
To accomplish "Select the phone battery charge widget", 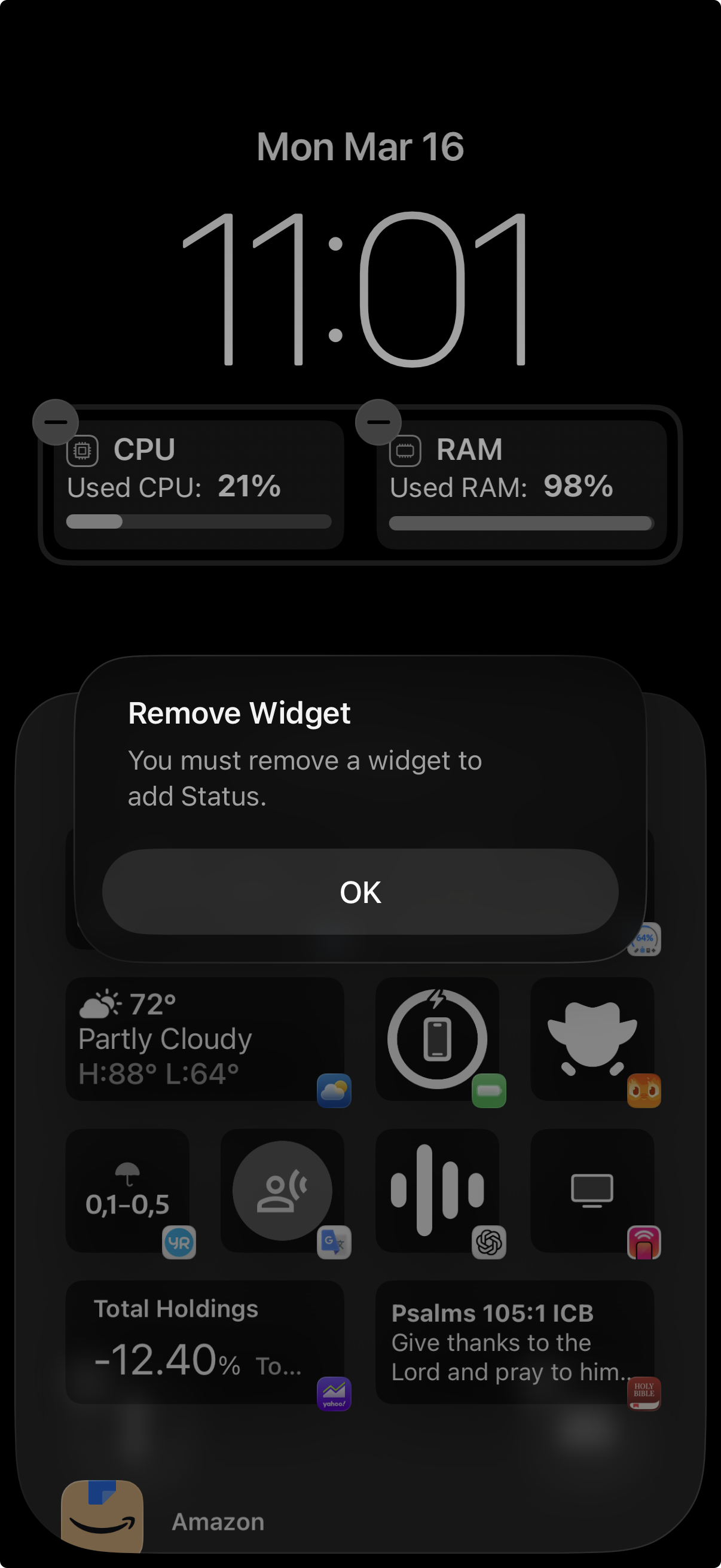I will click(437, 1039).
